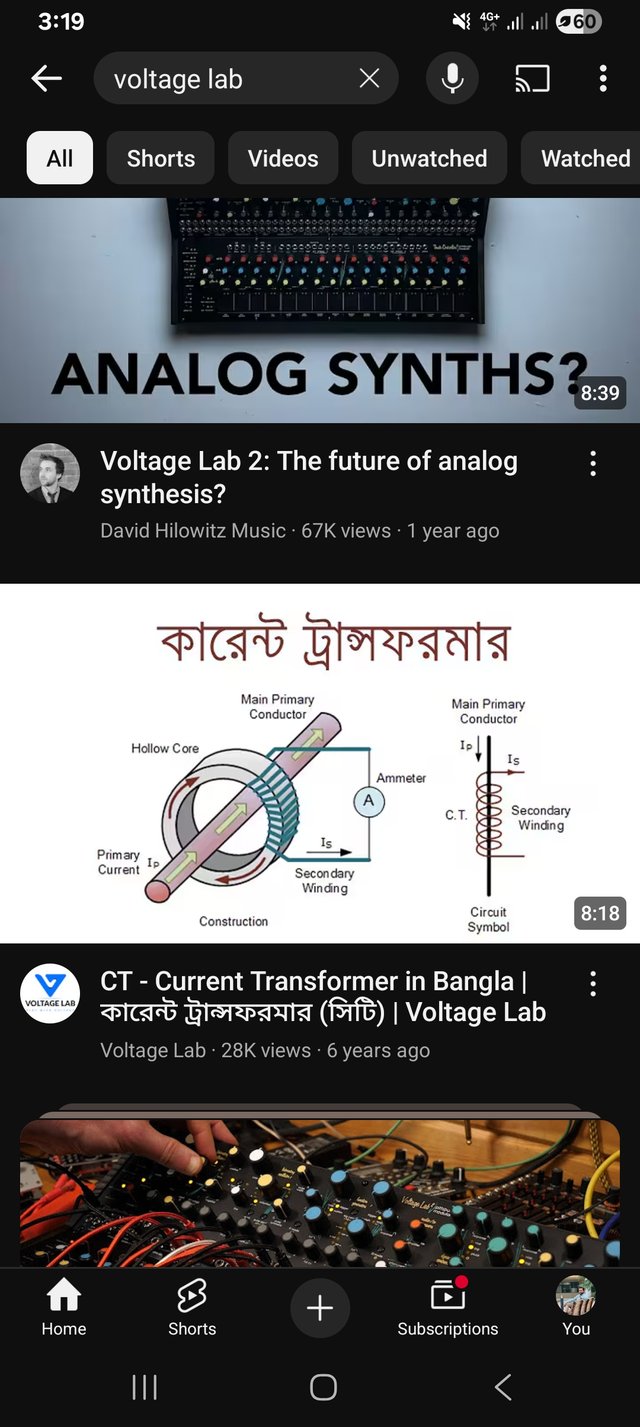Create new content with the plus button
Screen dimensions: 640x1427
click(x=320, y=1308)
